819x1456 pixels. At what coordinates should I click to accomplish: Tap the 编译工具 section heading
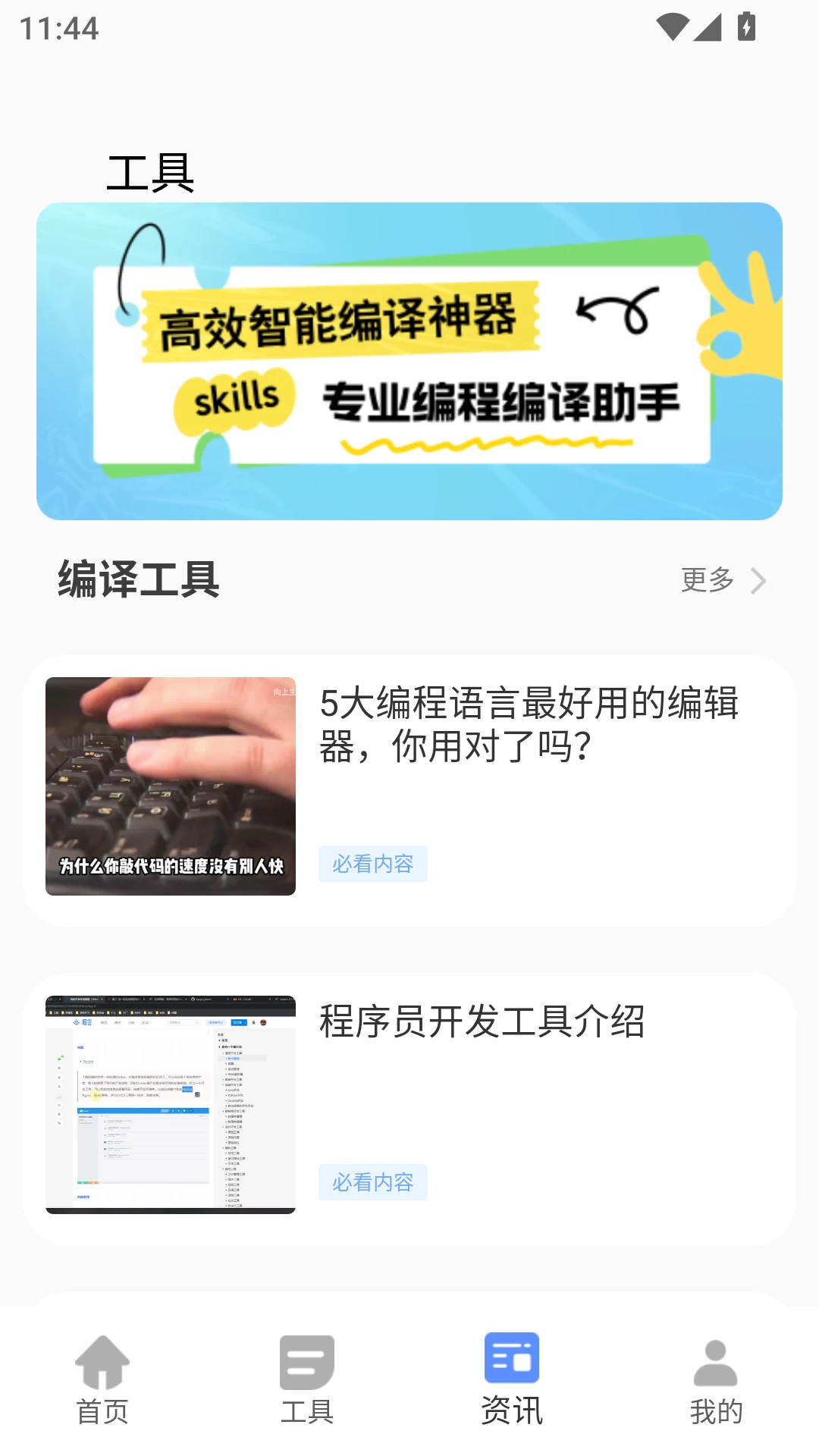click(137, 579)
